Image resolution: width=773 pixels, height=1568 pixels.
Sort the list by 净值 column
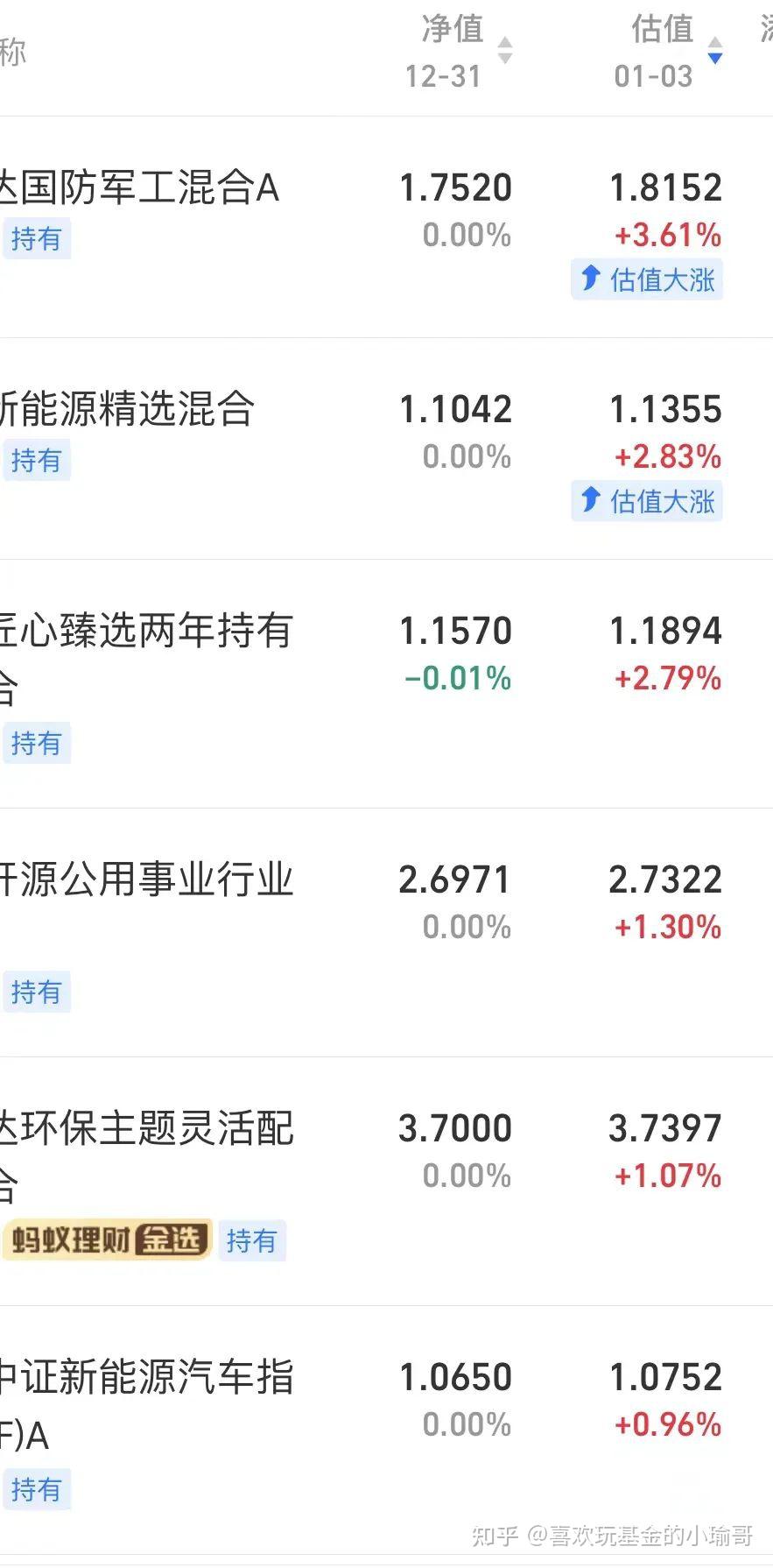coord(459,52)
